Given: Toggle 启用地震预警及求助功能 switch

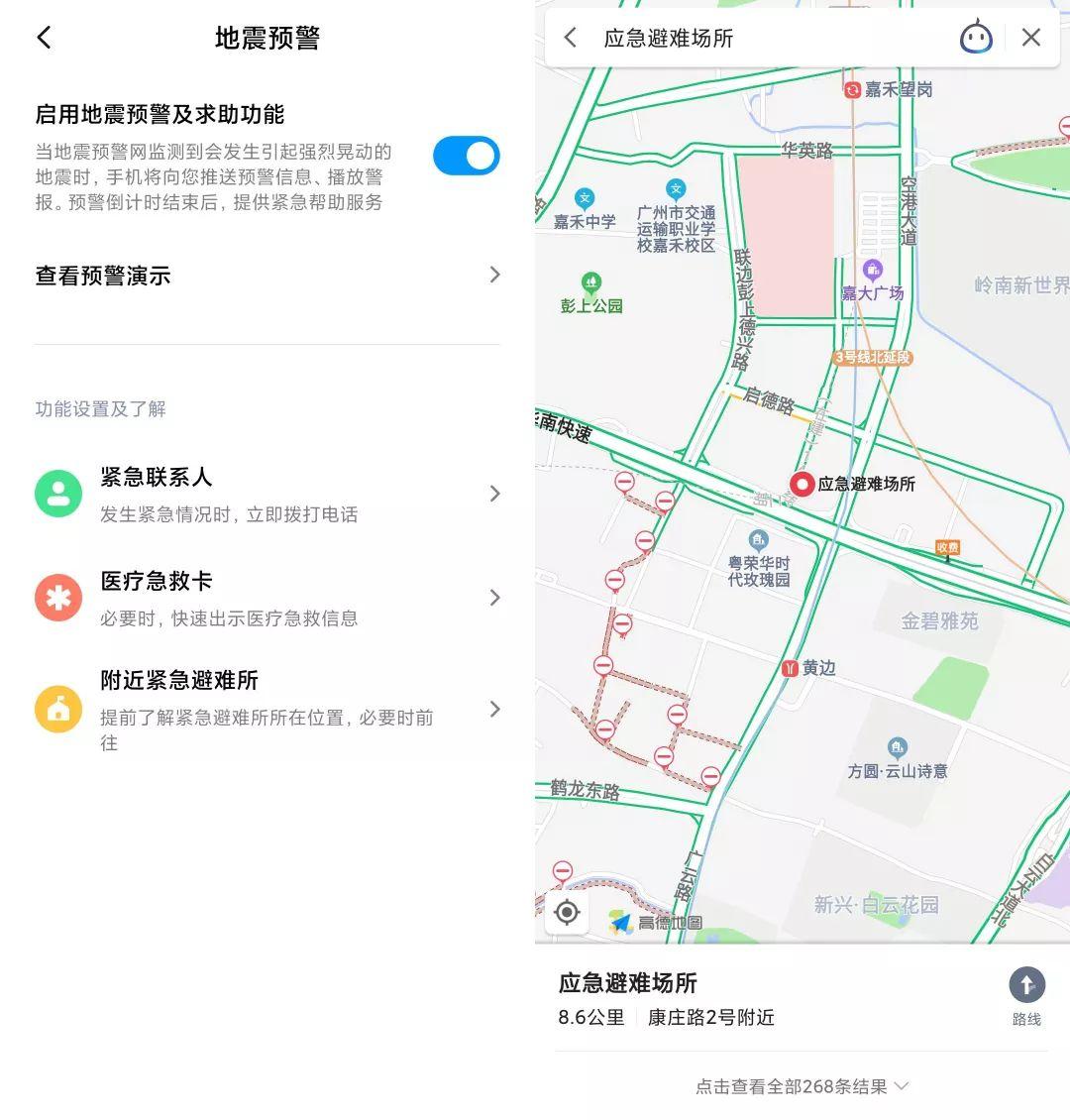Looking at the screenshot, I should [x=466, y=156].
